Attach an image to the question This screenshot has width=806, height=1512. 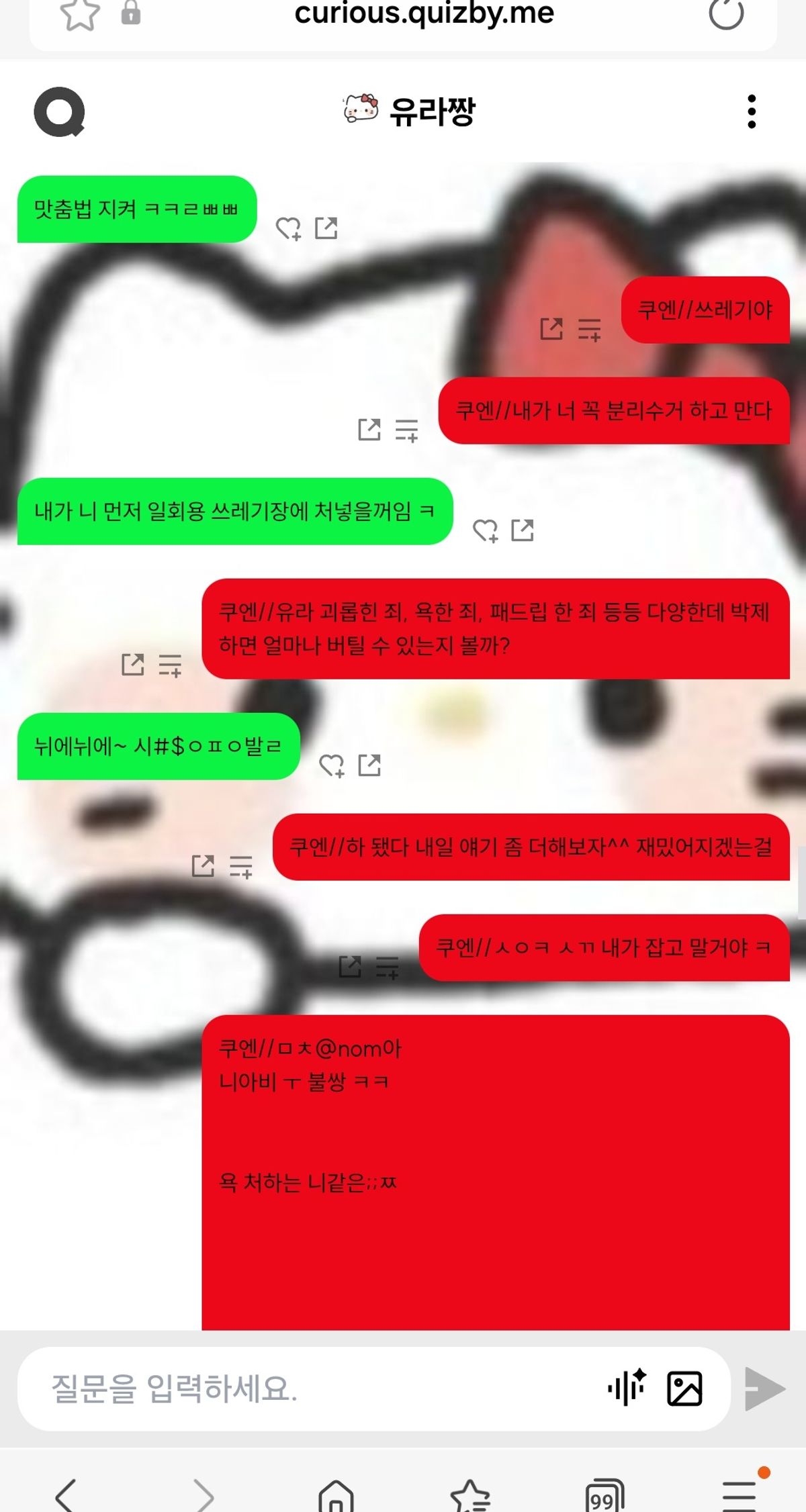(684, 1388)
